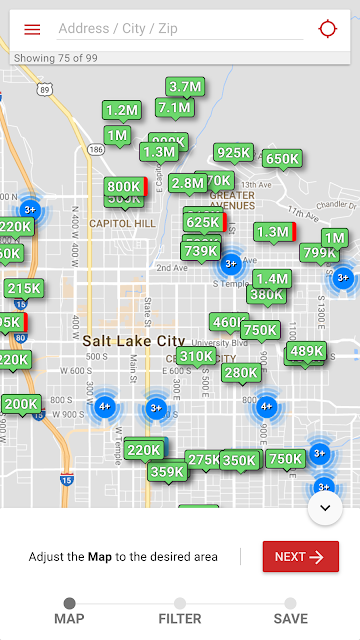Open the 7.1M listing marker
Viewport: 360px width, 640px height.
(x=175, y=108)
